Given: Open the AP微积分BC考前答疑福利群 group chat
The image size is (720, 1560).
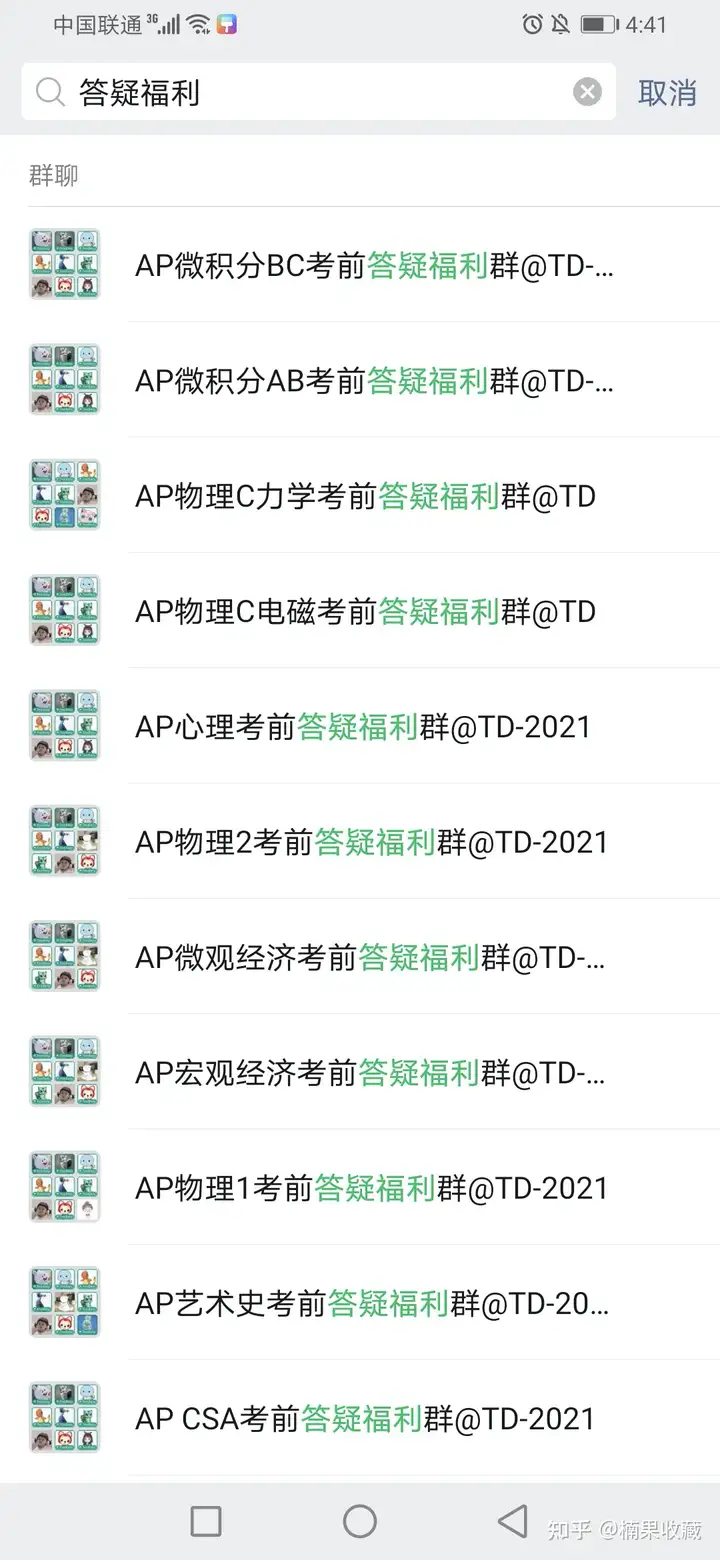Looking at the screenshot, I should tap(374, 265).
